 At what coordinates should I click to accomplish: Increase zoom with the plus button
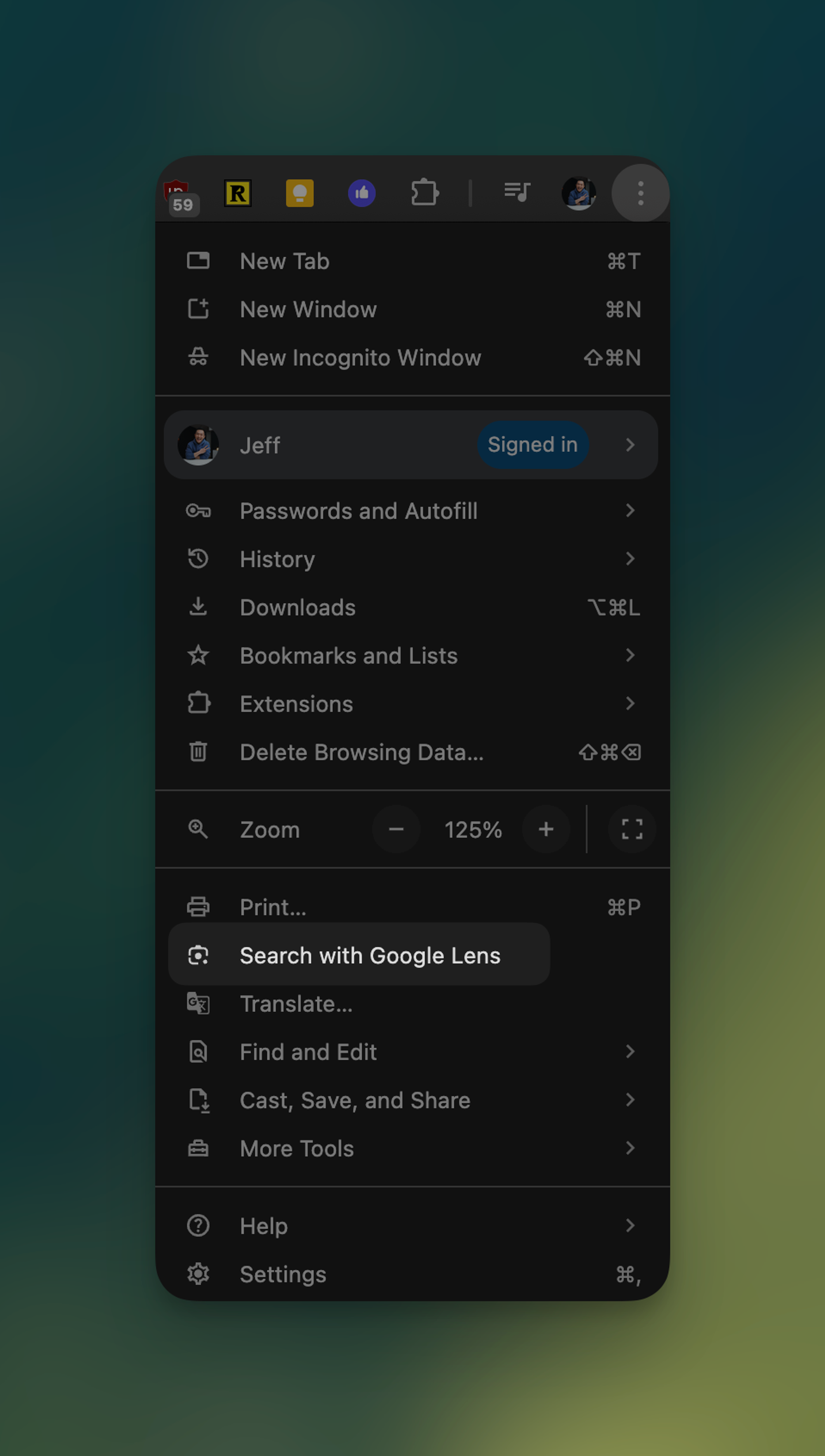[546, 829]
